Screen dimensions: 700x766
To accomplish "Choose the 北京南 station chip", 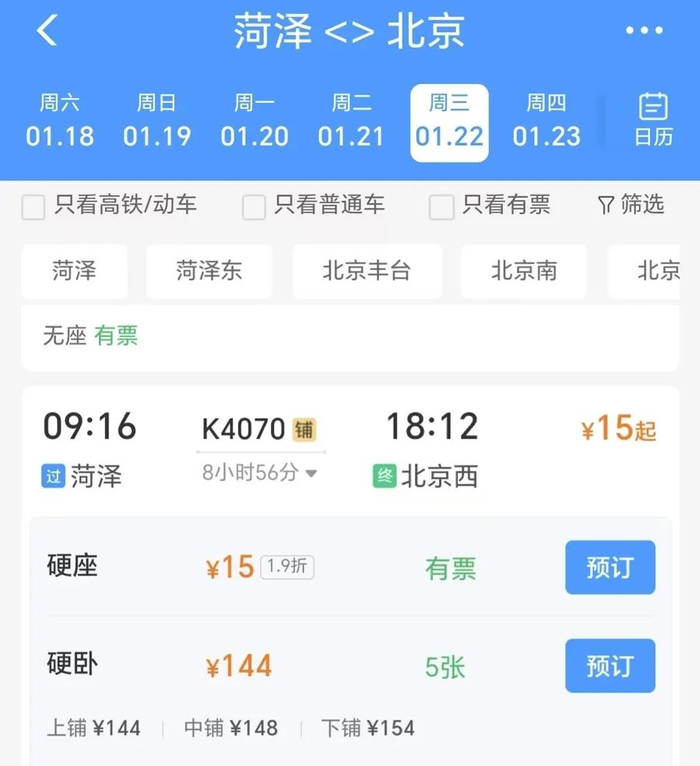I will [x=523, y=271].
